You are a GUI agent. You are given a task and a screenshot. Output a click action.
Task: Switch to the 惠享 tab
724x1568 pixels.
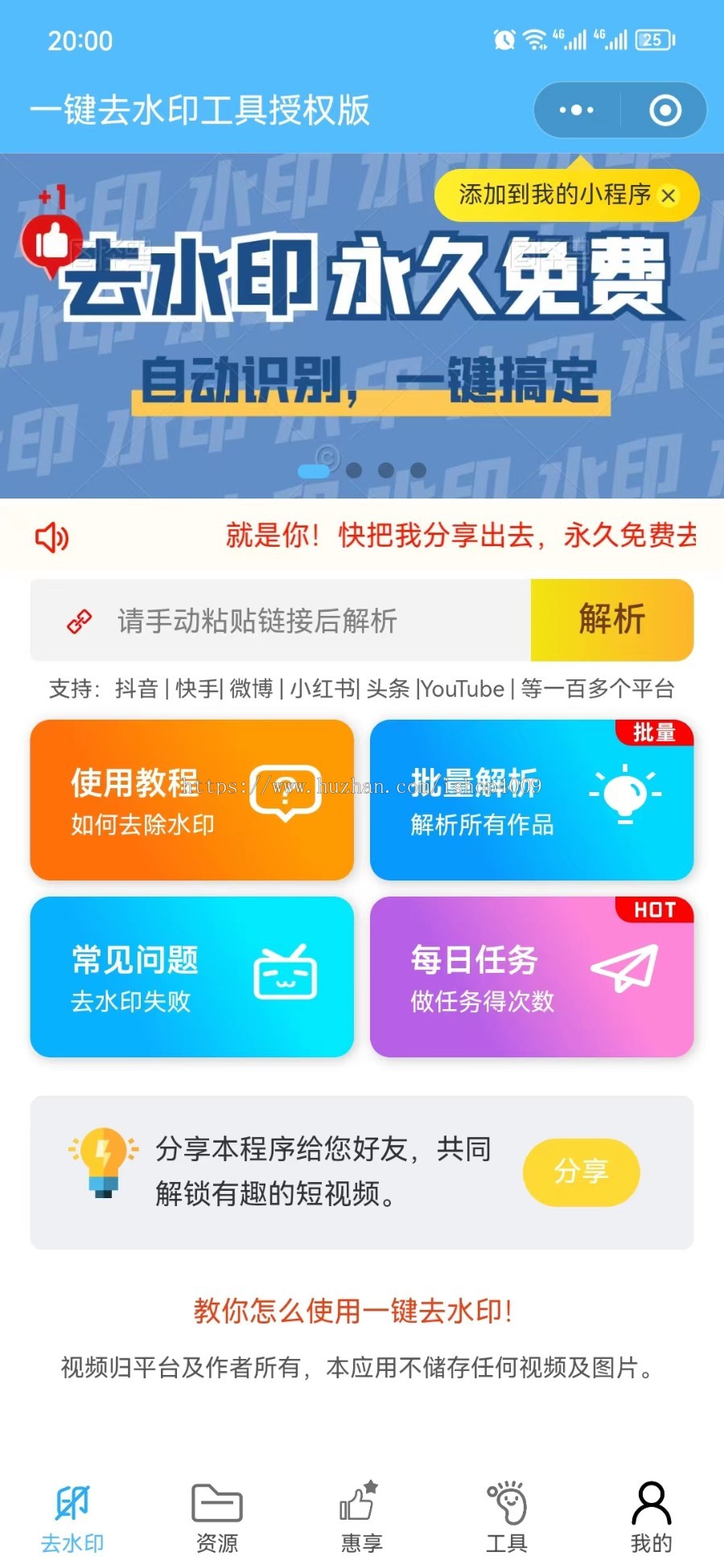tap(362, 1517)
